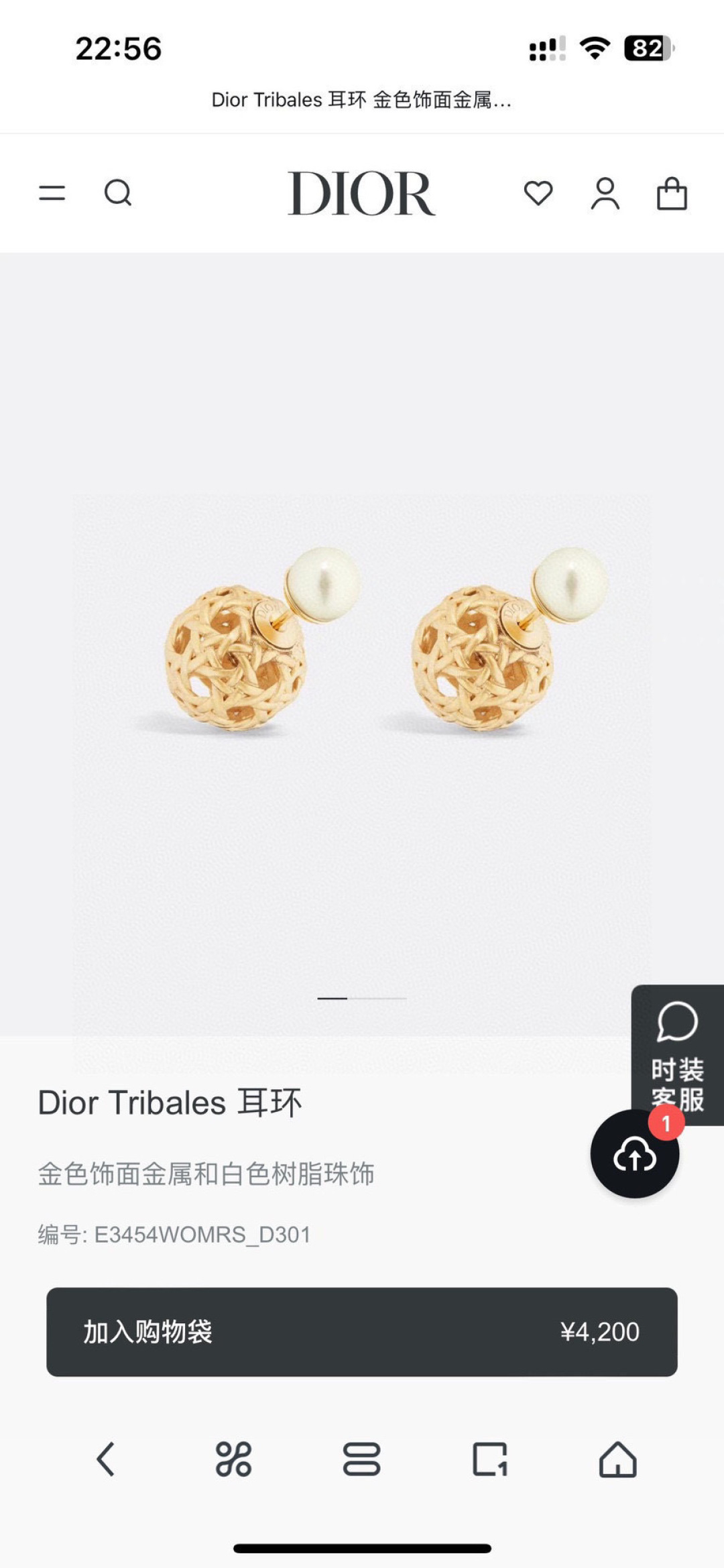Open the browser's four-circle menu icon
Image resolution: width=724 pixels, height=1568 pixels.
pos(233,1459)
